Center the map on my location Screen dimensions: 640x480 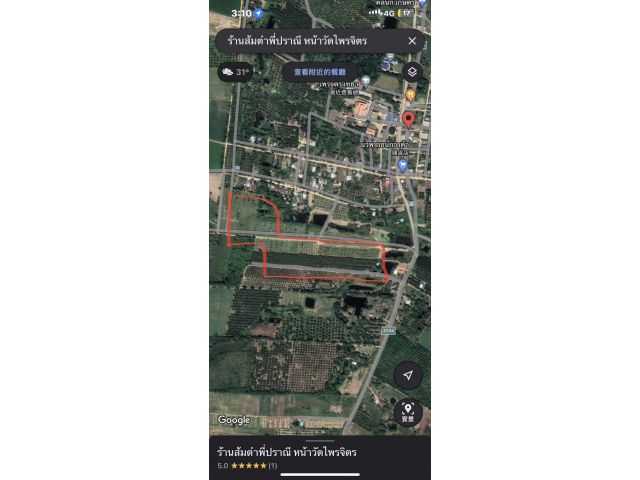coord(408,375)
